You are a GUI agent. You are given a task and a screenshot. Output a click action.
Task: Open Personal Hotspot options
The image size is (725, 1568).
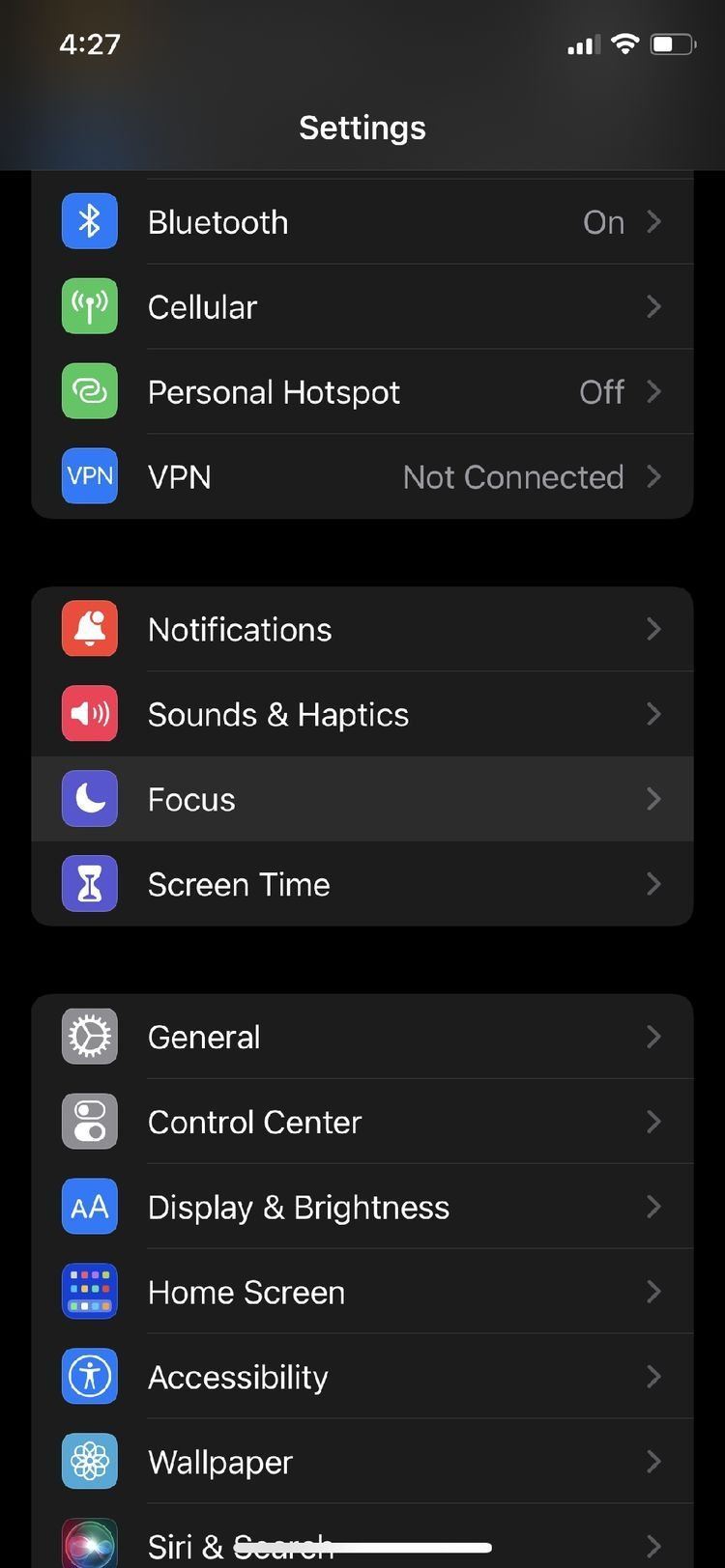362,392
